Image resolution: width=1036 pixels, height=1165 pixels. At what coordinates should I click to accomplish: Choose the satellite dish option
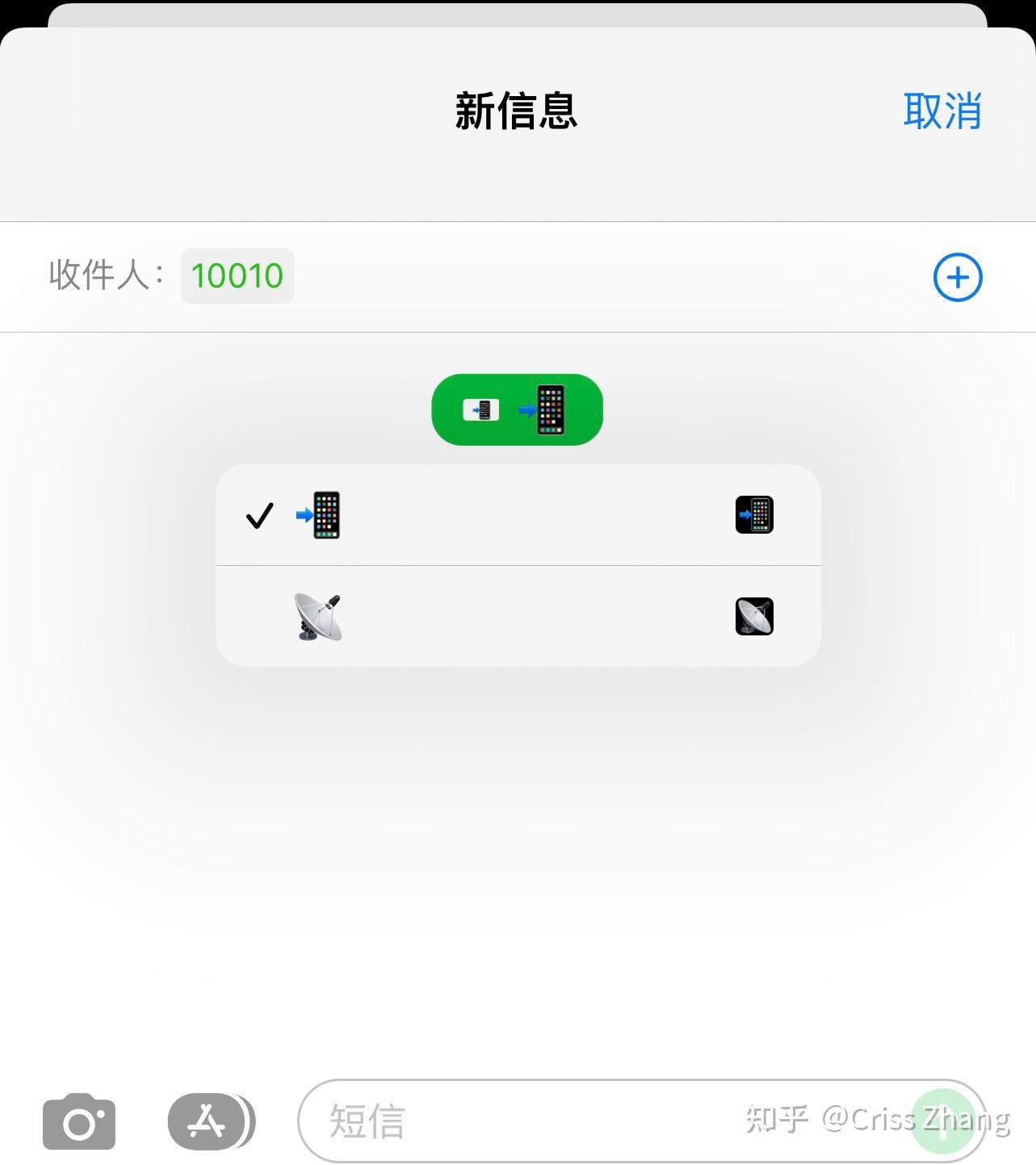point(518,617)
